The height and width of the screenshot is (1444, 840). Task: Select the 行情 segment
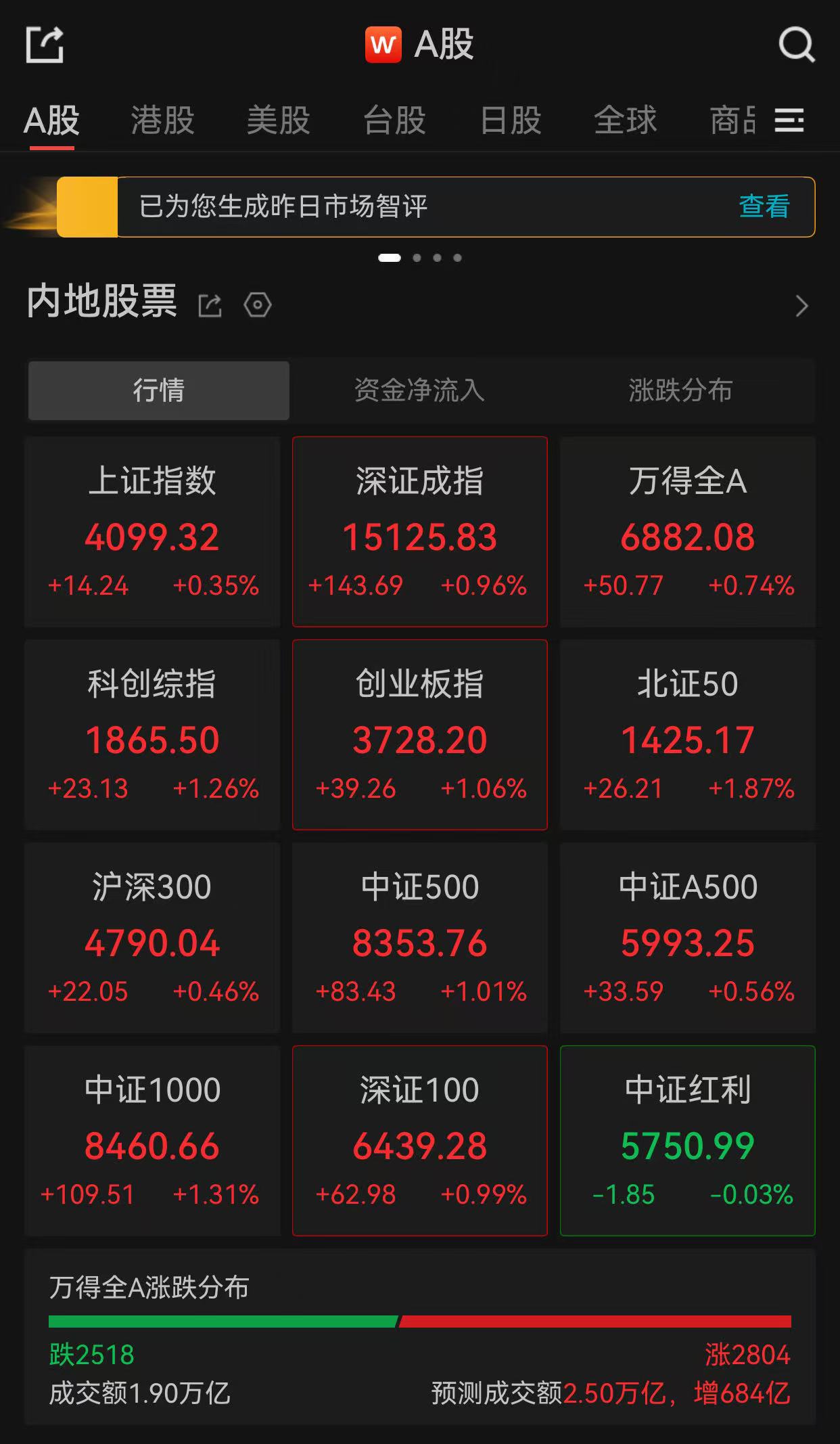click(x=159, y=390)
